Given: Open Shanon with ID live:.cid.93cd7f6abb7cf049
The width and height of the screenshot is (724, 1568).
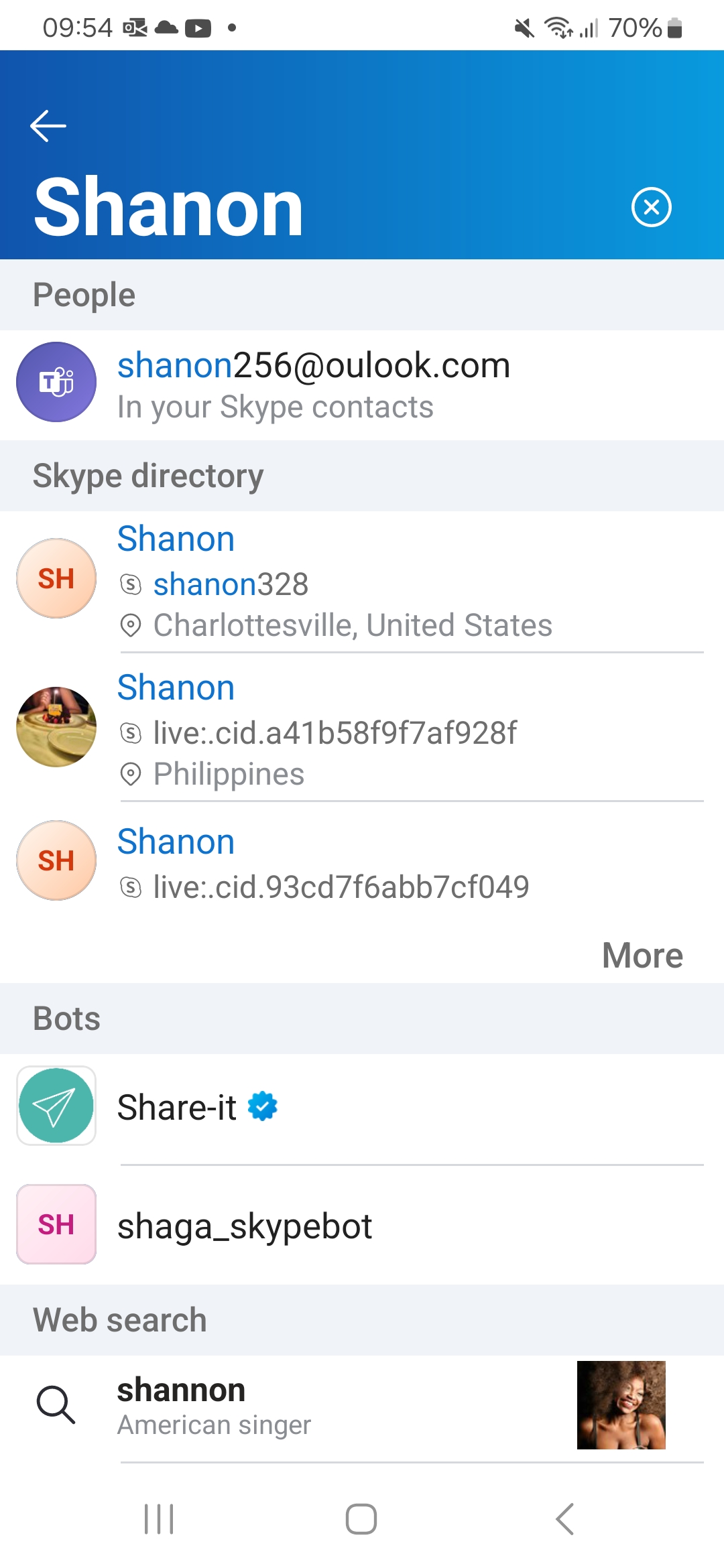Looking at the screenshot, I should [x=362, y=862].
